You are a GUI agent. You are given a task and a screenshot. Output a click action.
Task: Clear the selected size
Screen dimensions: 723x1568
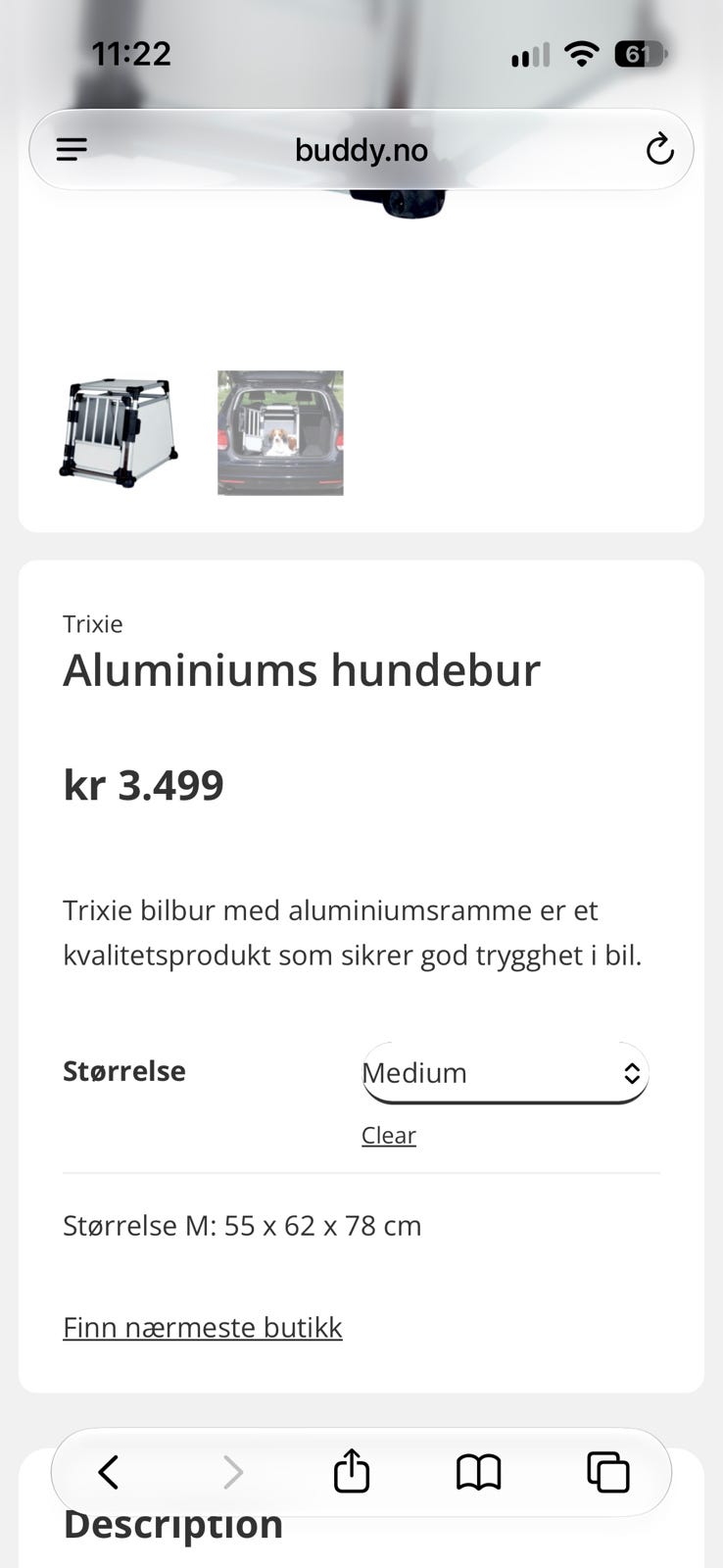[x=389, y=1135]
